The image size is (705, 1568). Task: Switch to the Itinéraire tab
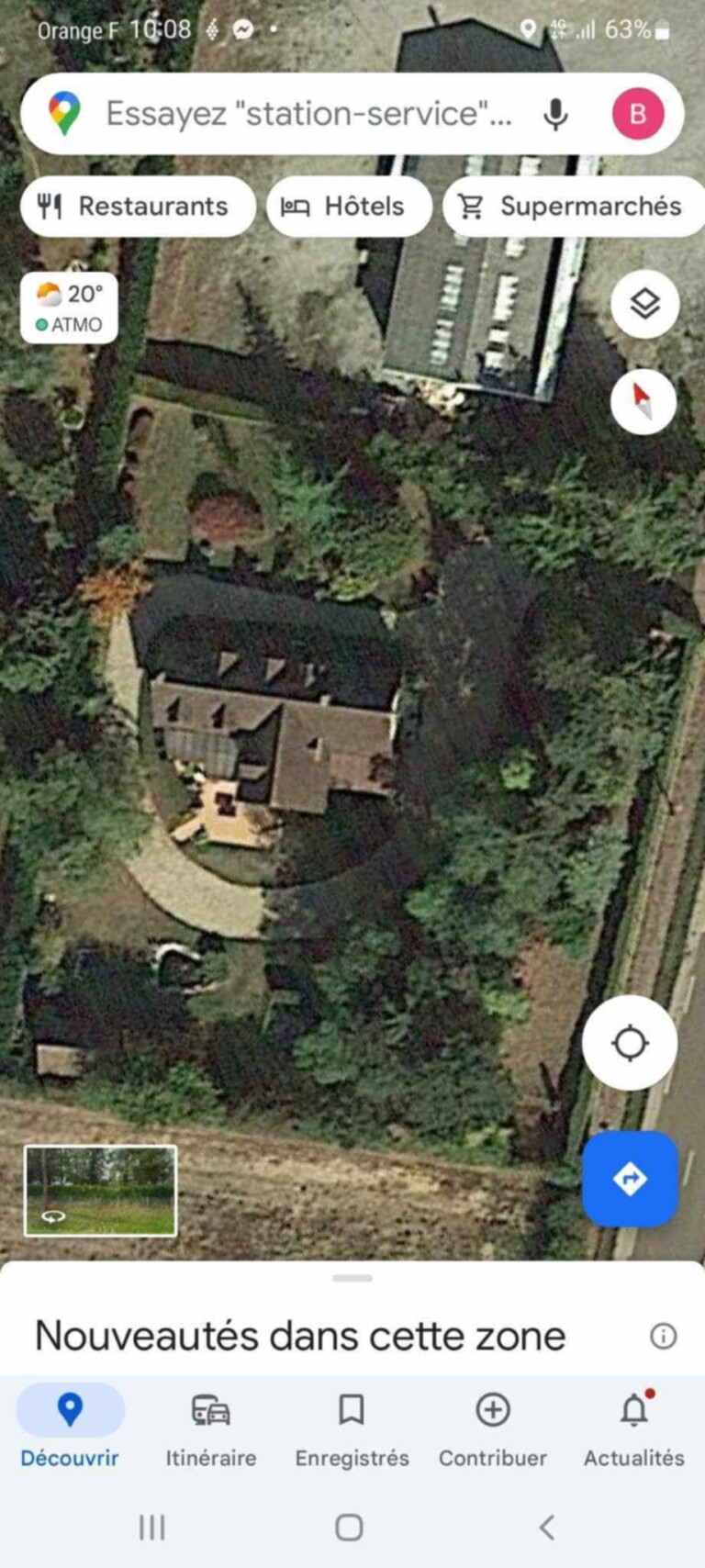[211, 1426]
